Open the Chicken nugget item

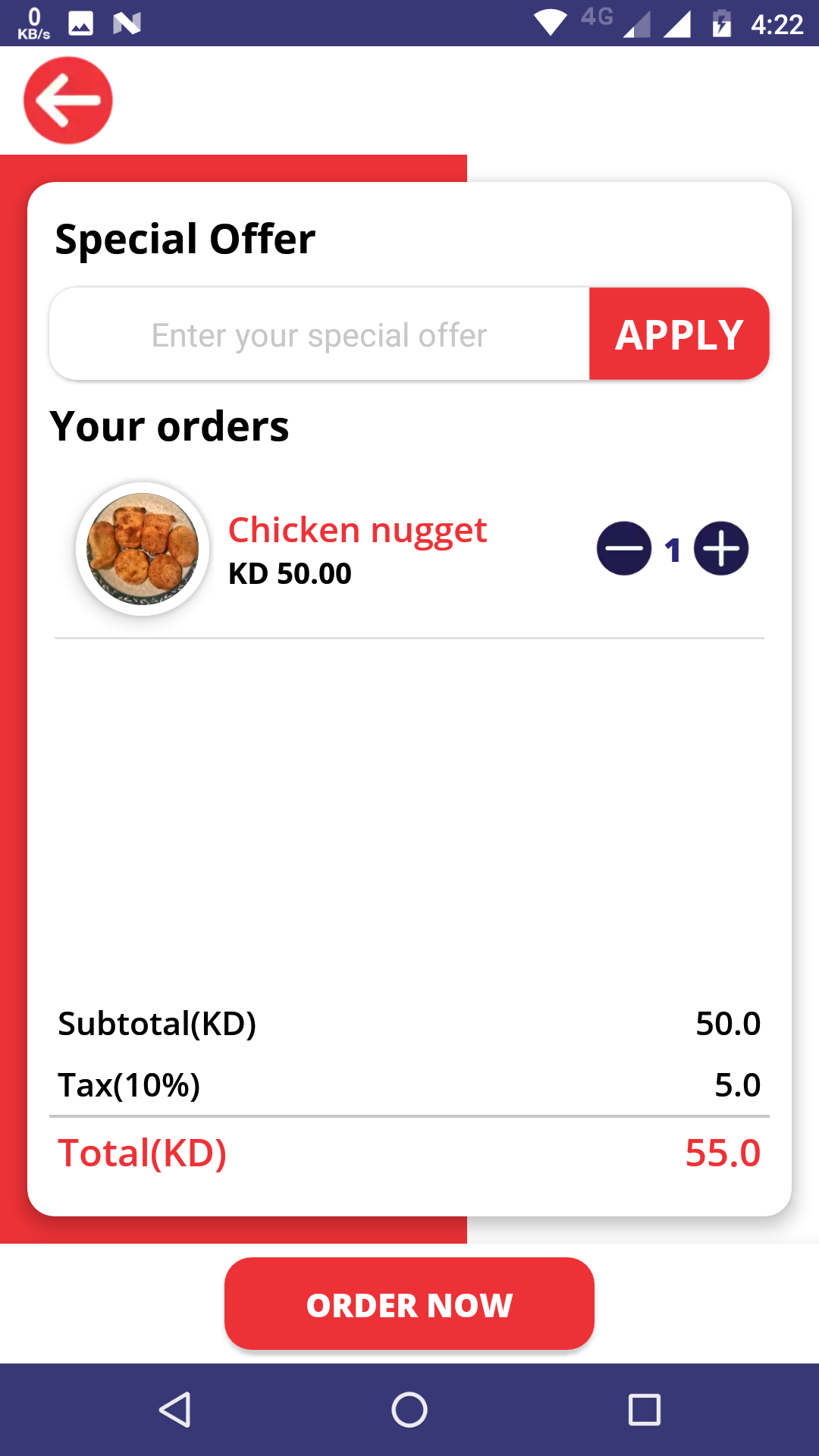pos(357,530)
